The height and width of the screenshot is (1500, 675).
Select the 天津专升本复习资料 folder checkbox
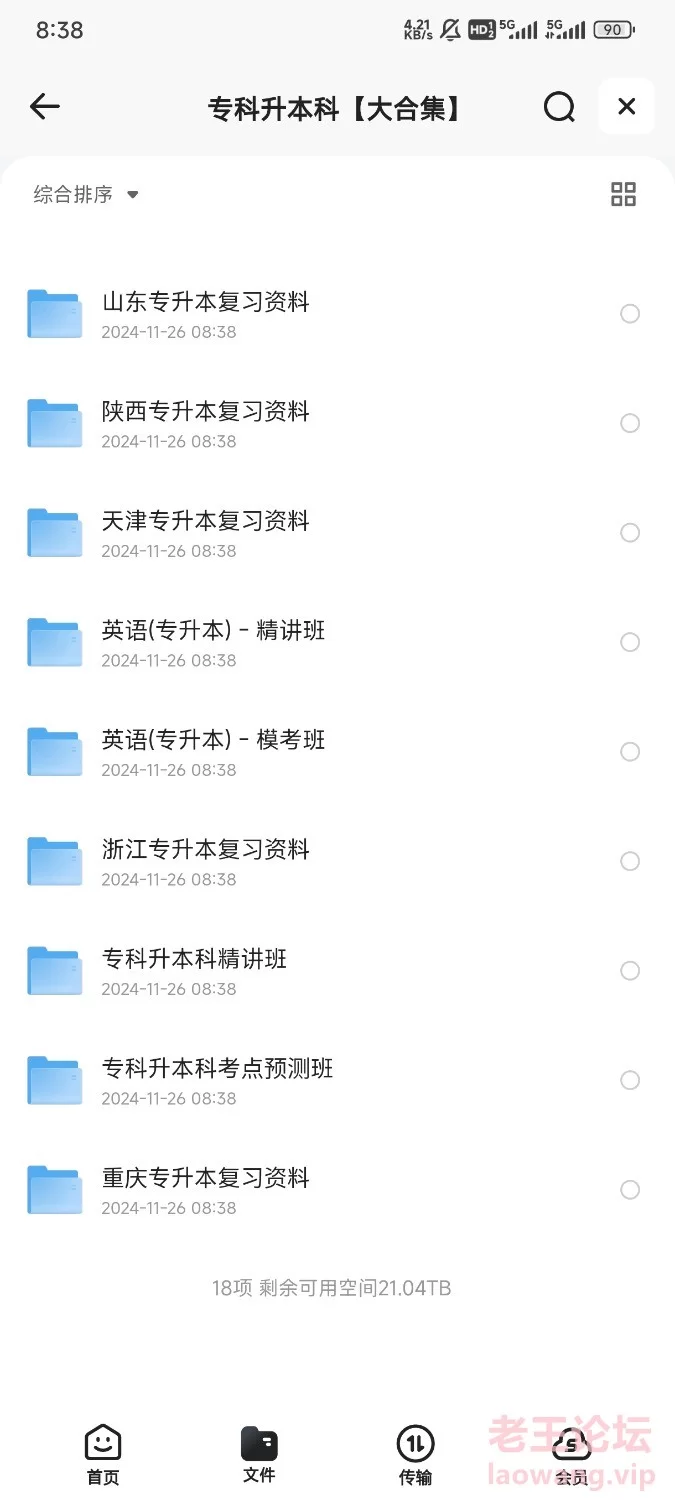[x=630, y=533]
